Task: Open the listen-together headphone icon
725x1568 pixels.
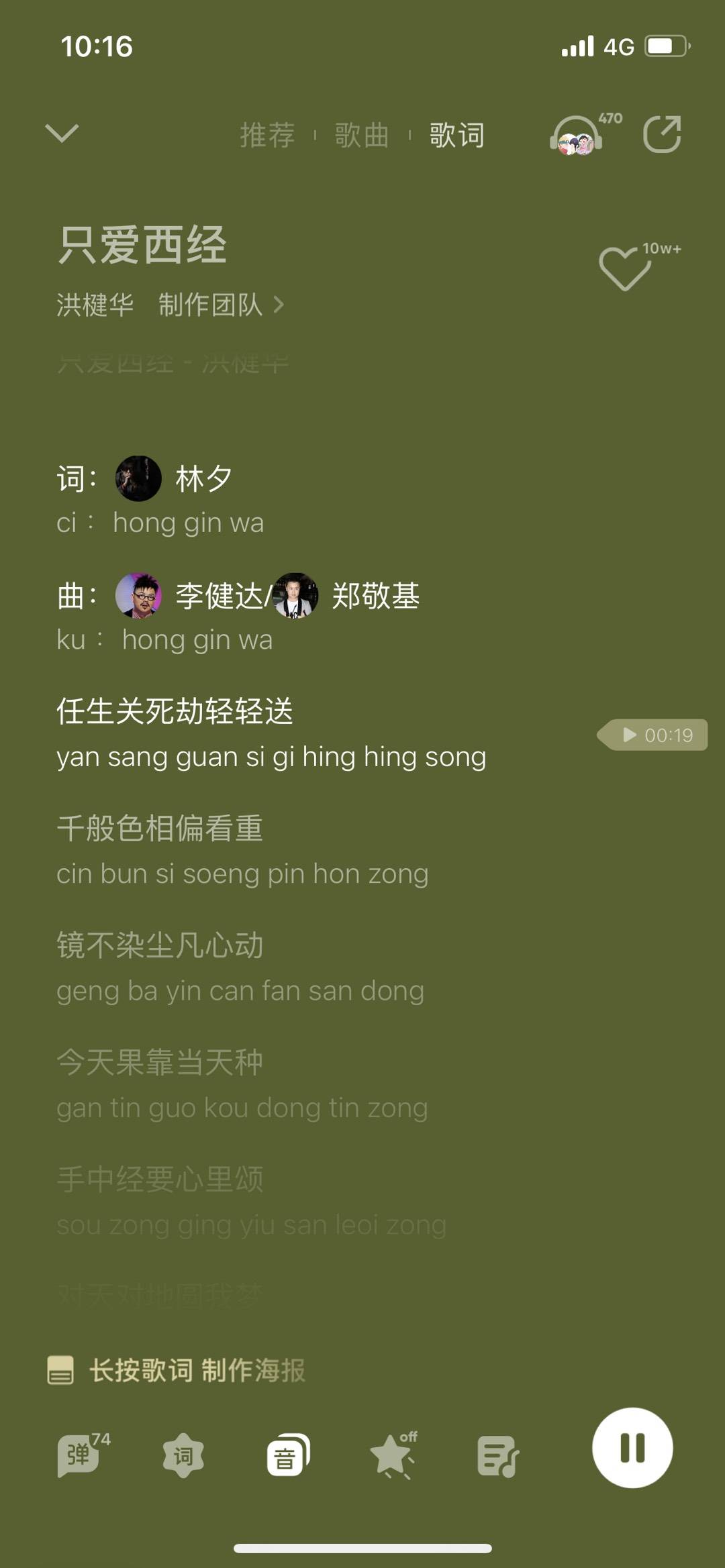Action: [x=577, y=135]
